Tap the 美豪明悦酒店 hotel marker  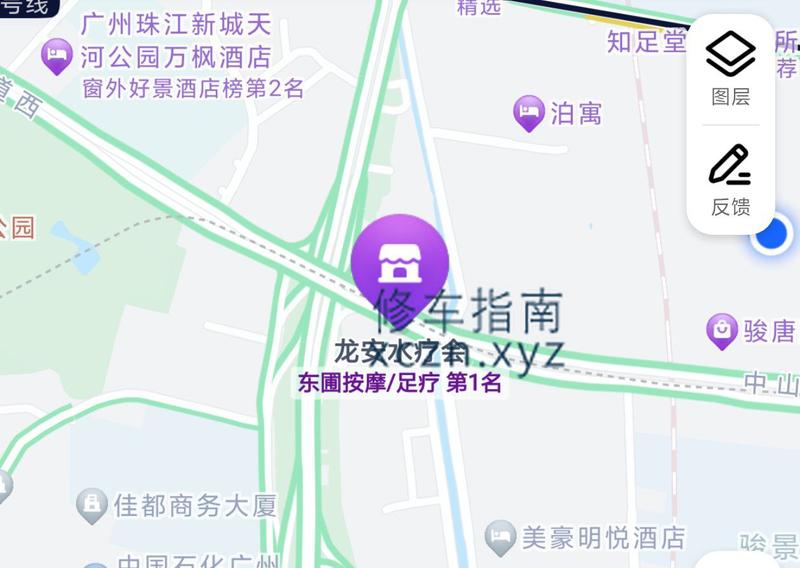[x=501, y=538]
